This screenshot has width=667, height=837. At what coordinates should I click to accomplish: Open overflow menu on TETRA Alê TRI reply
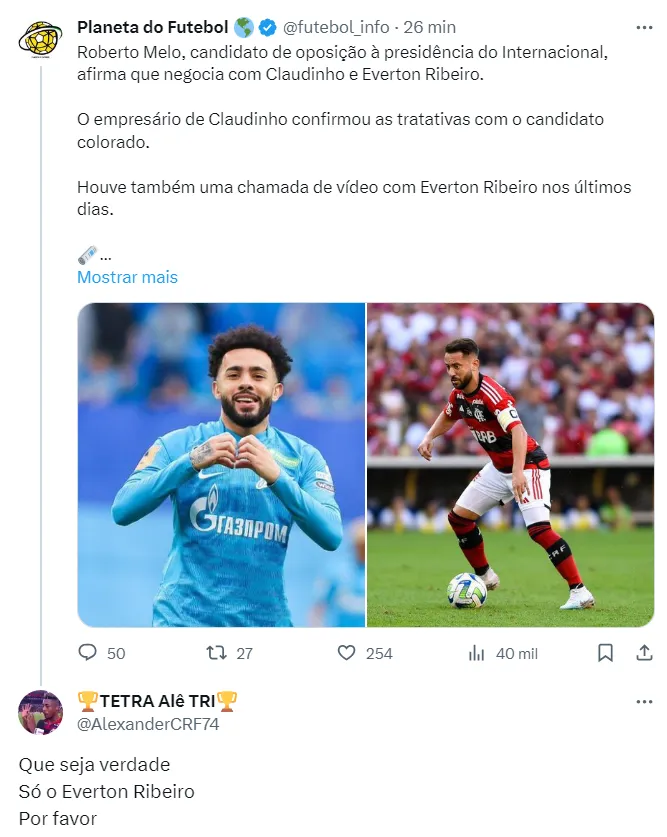pyautogui.click(x=644, y=702)
